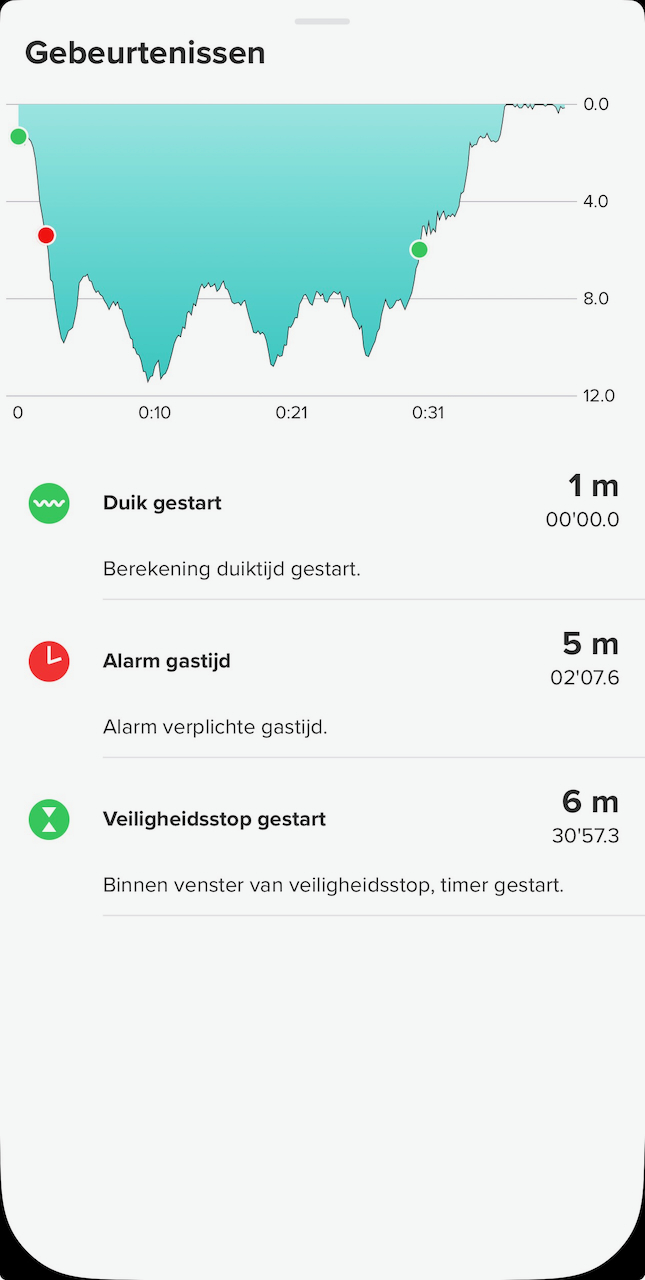Open the Veiligheidsstop gestart event
Viewport: 645px width, 1280px height.
[x=322, y=838]
